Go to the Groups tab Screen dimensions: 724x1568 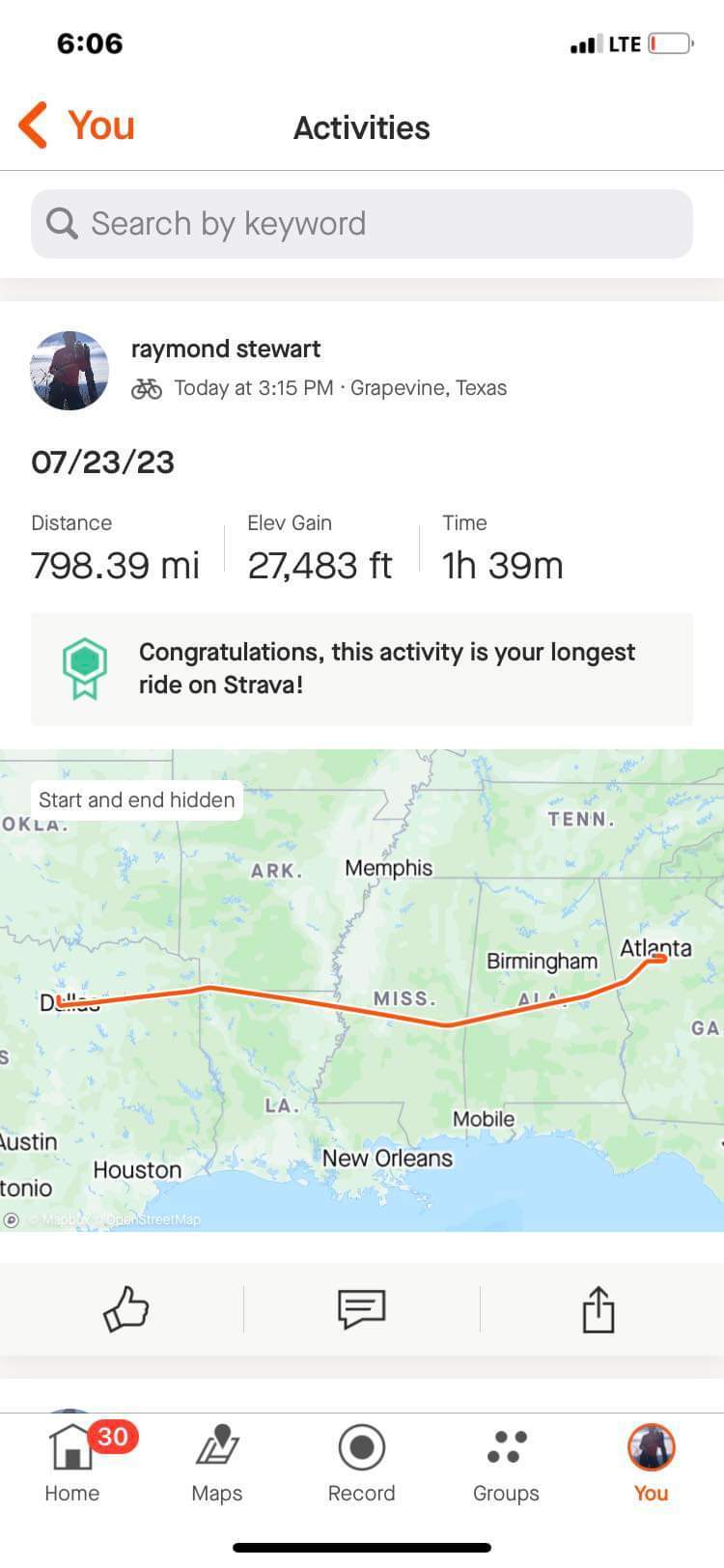[x=506, y=1463]
